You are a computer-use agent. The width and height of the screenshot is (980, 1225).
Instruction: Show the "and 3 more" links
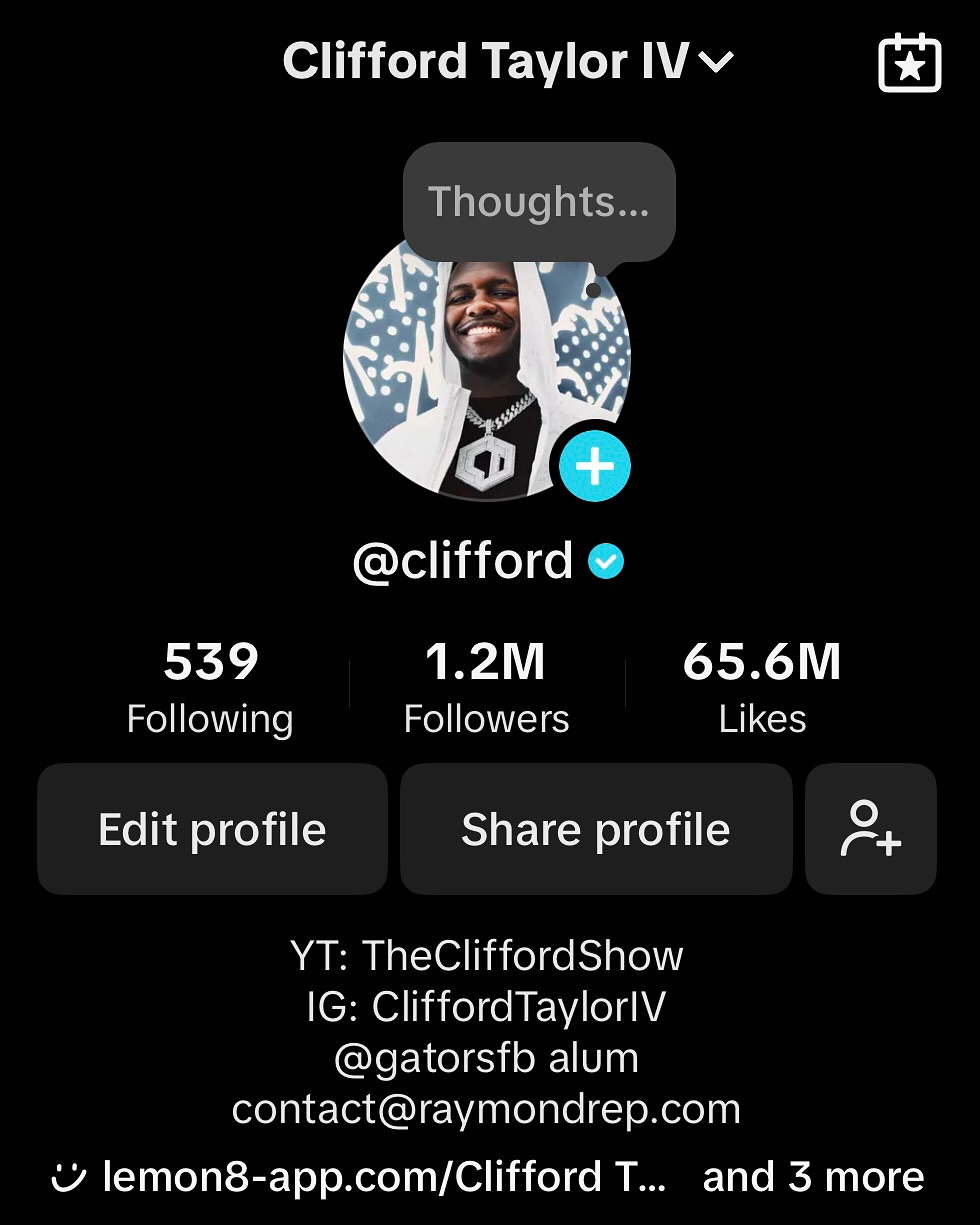[x=813, y=1177]
